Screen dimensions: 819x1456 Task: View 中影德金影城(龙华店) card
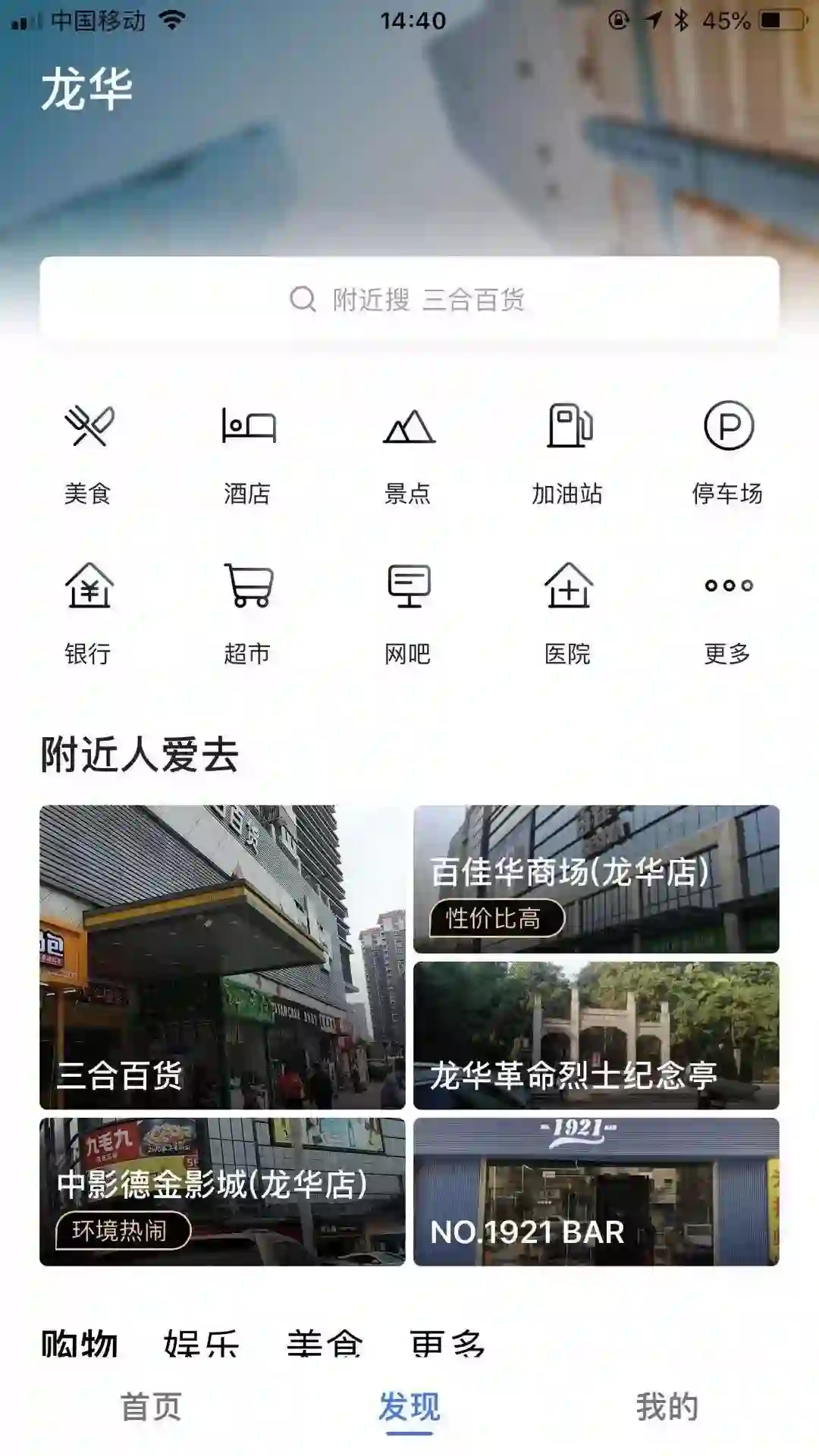pos(222,1191)
